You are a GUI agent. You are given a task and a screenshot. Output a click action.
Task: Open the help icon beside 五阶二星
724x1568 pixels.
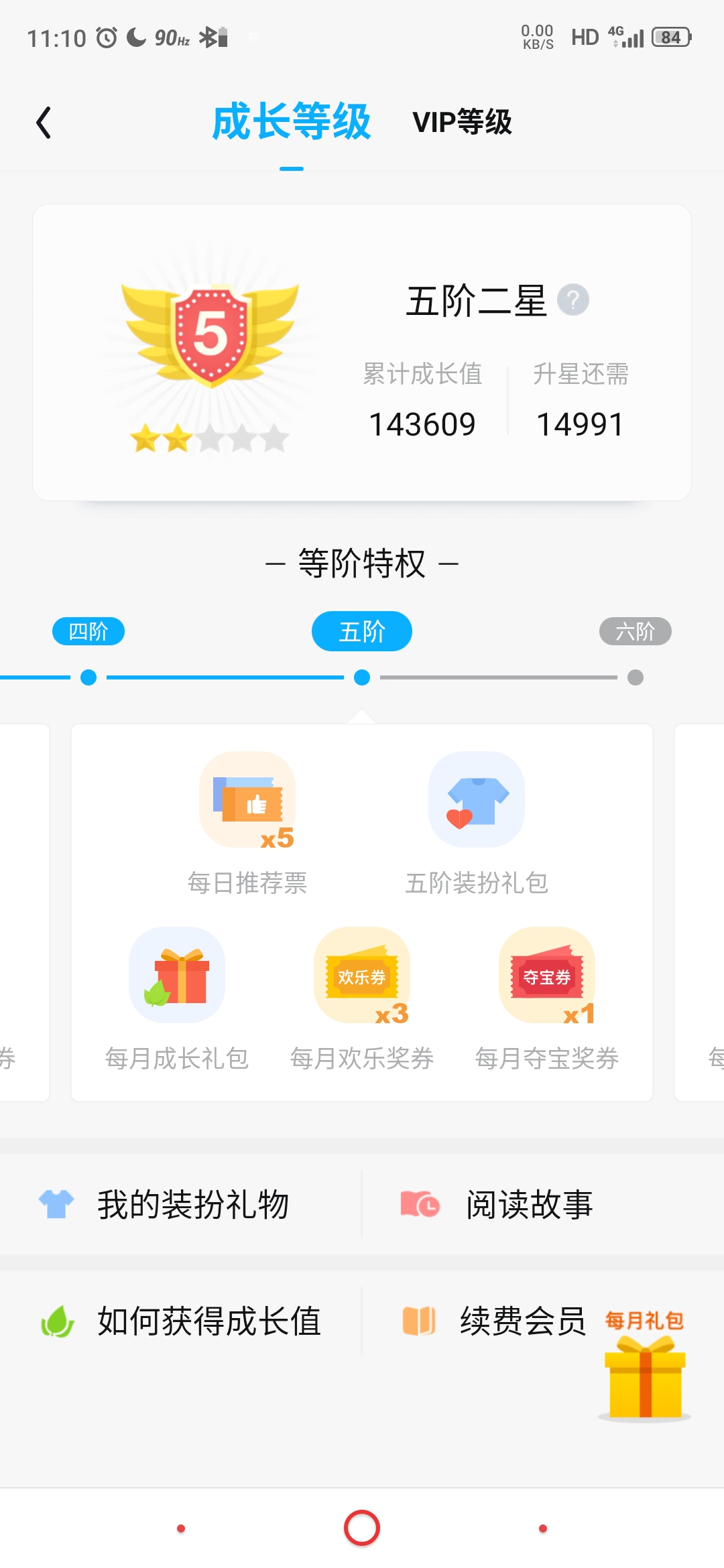pos(573,300)
